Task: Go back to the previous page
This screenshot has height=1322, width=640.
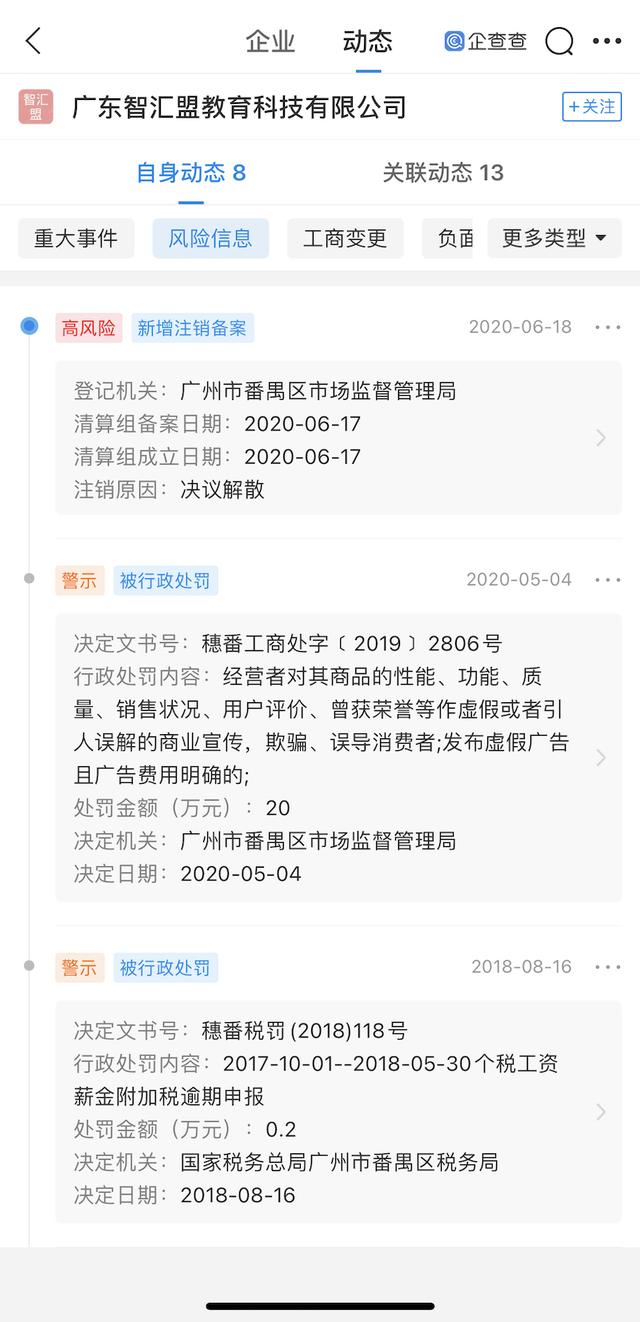Action: 34,41
